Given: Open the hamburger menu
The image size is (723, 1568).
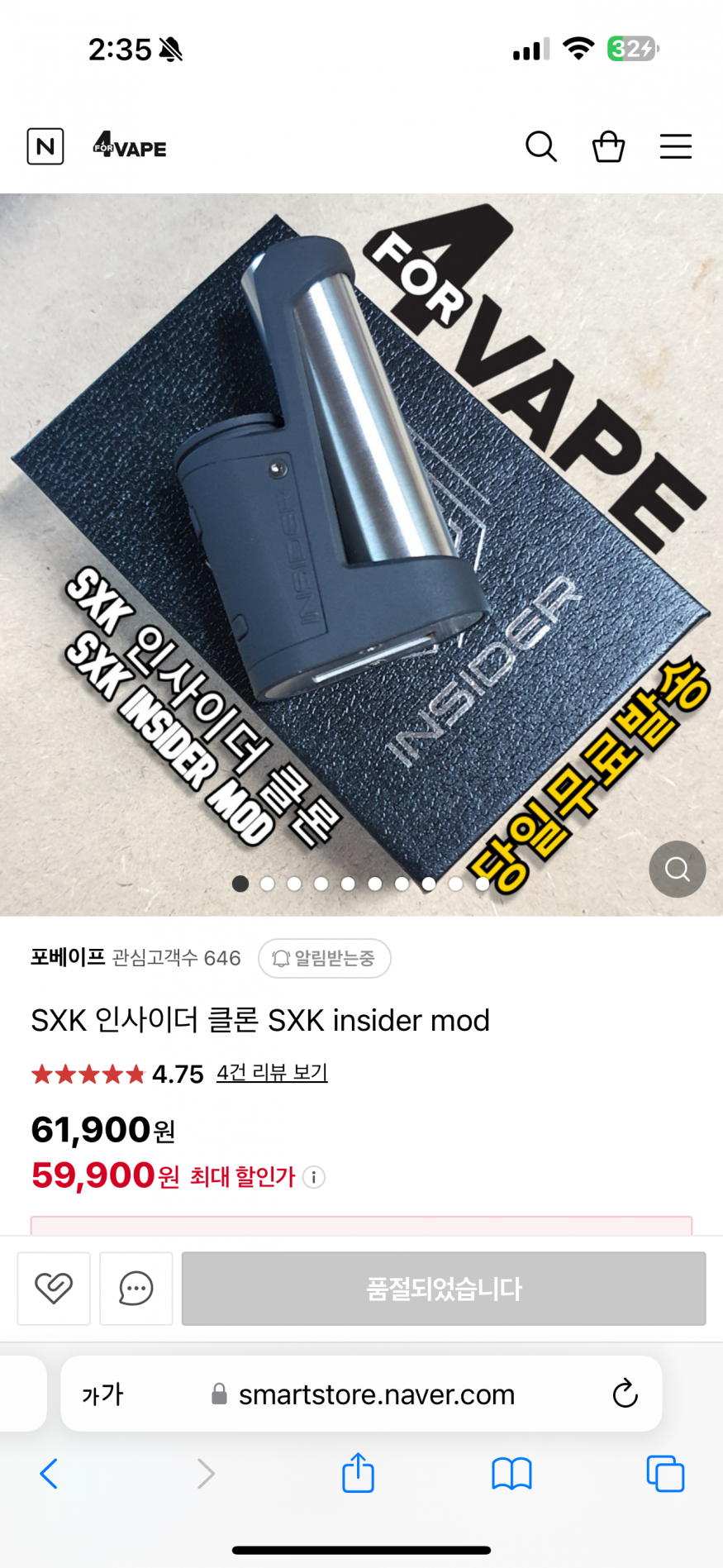Looking at the screenshot, I should tap(675, 147).
